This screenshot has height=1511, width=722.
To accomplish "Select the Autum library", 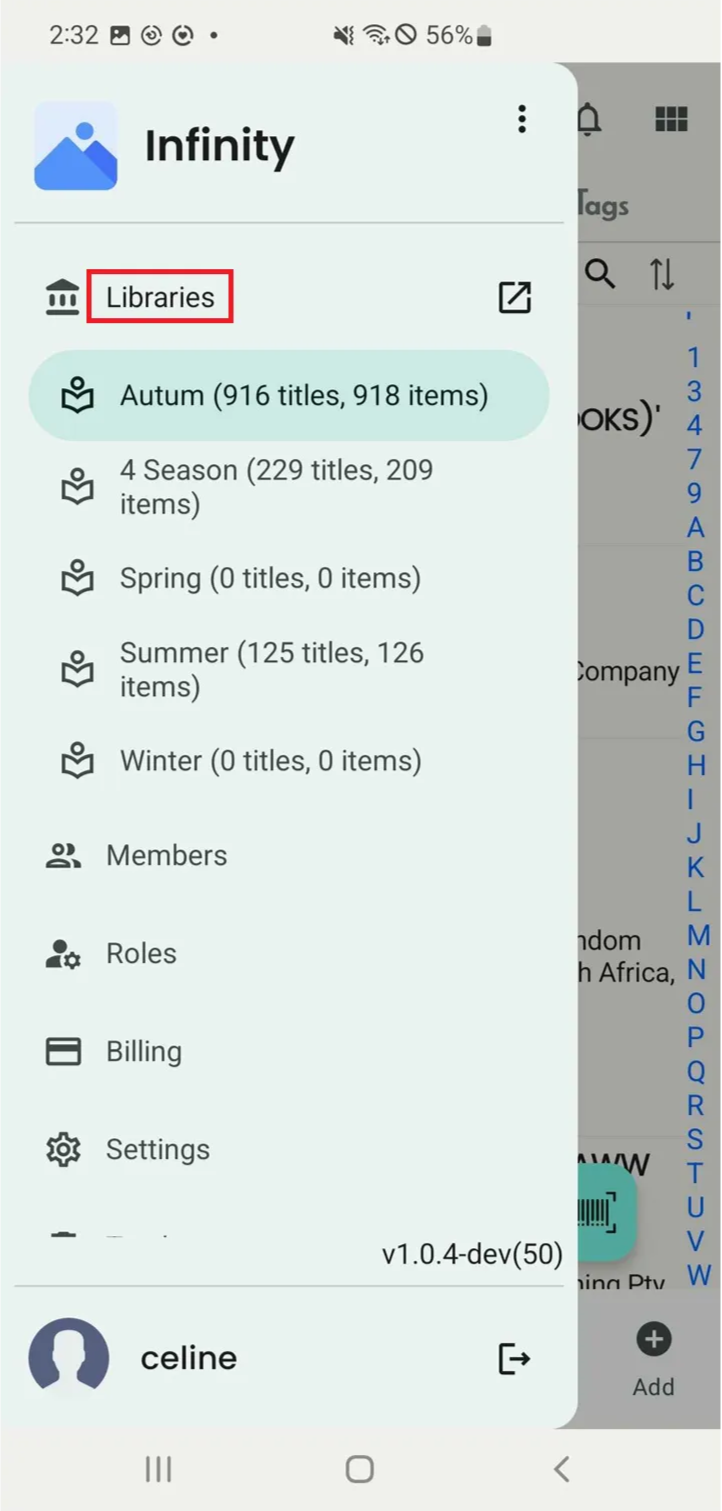I will pyautogui.click(x=289, y=396).
